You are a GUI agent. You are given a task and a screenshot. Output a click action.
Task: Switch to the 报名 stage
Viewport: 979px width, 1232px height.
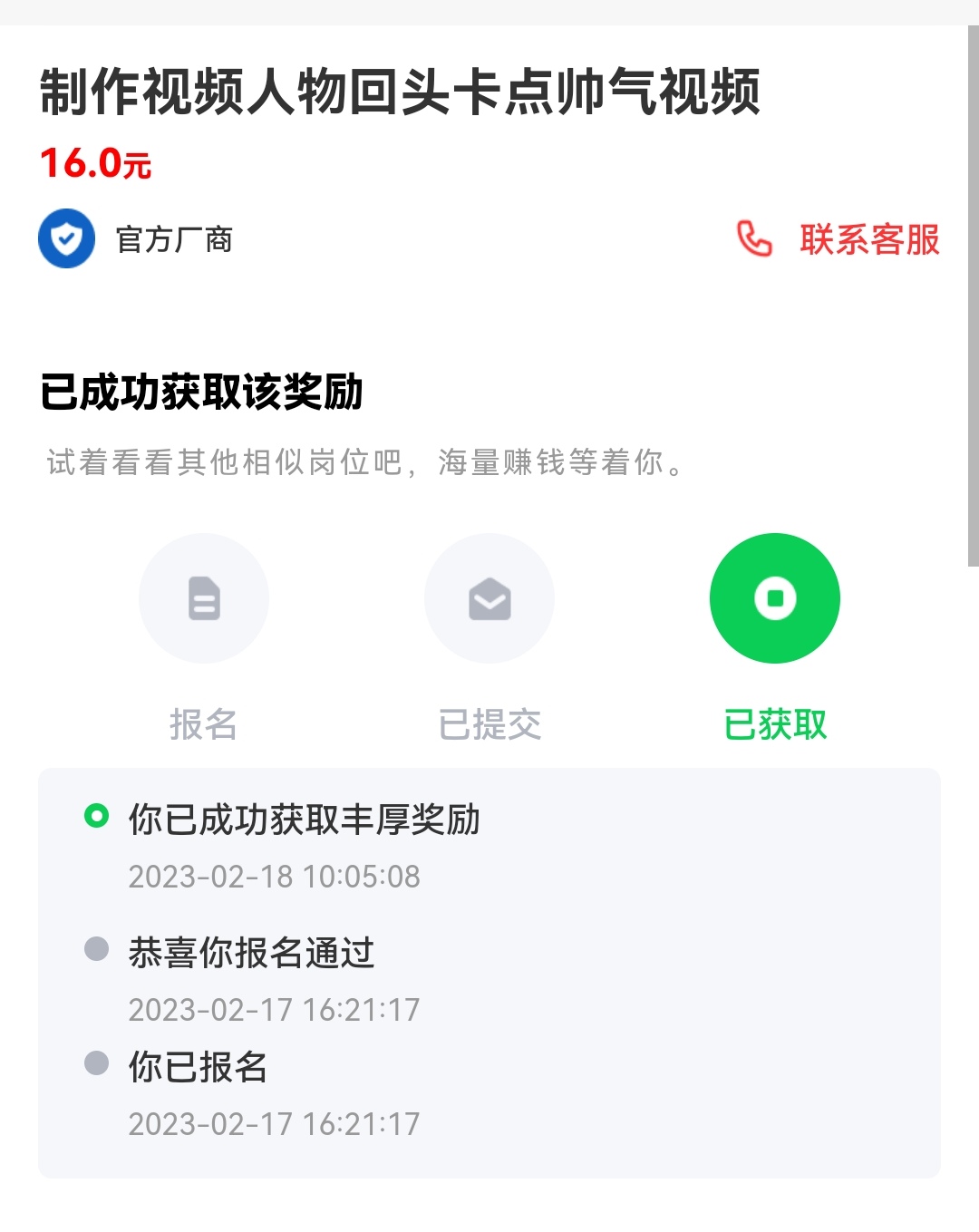click(x=204, y=723)
